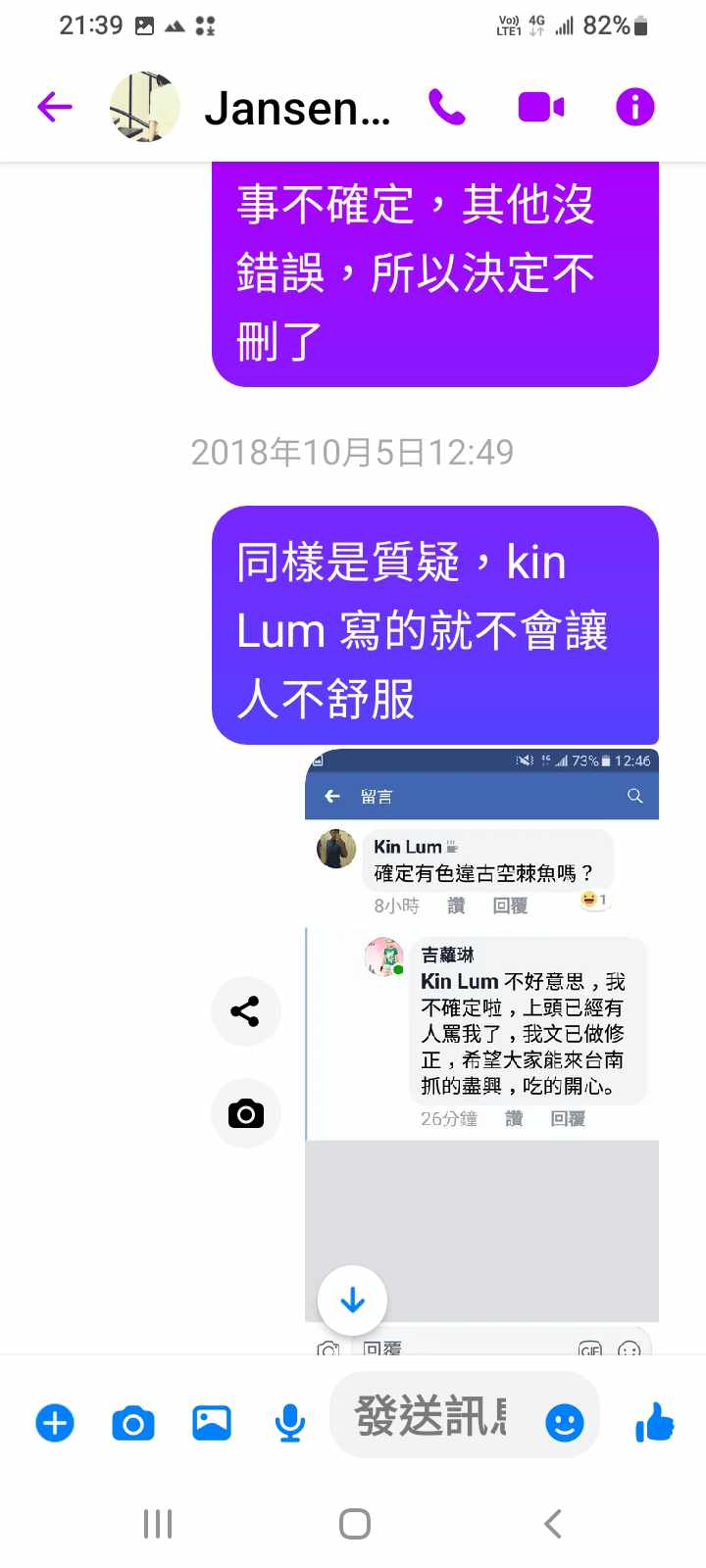Image resolution: width=706 pixels, height=1568 pixels.
Task: Go to the home screen
Action: pos(354,1524)
